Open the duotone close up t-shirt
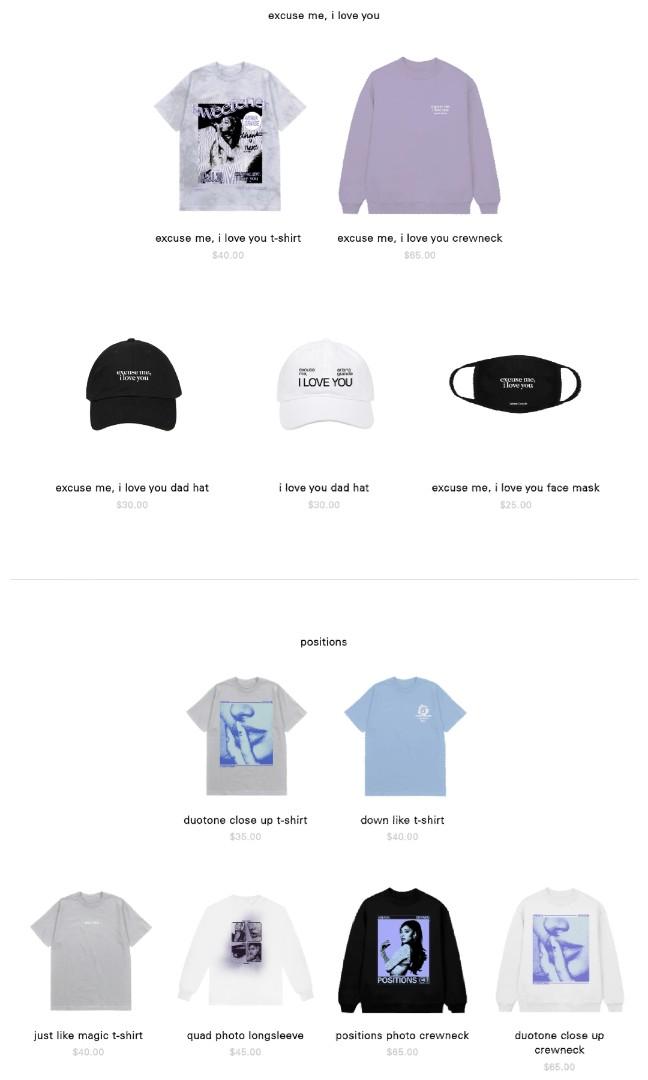This screenshot has height=1080, width=648. (x=245, y=737)
